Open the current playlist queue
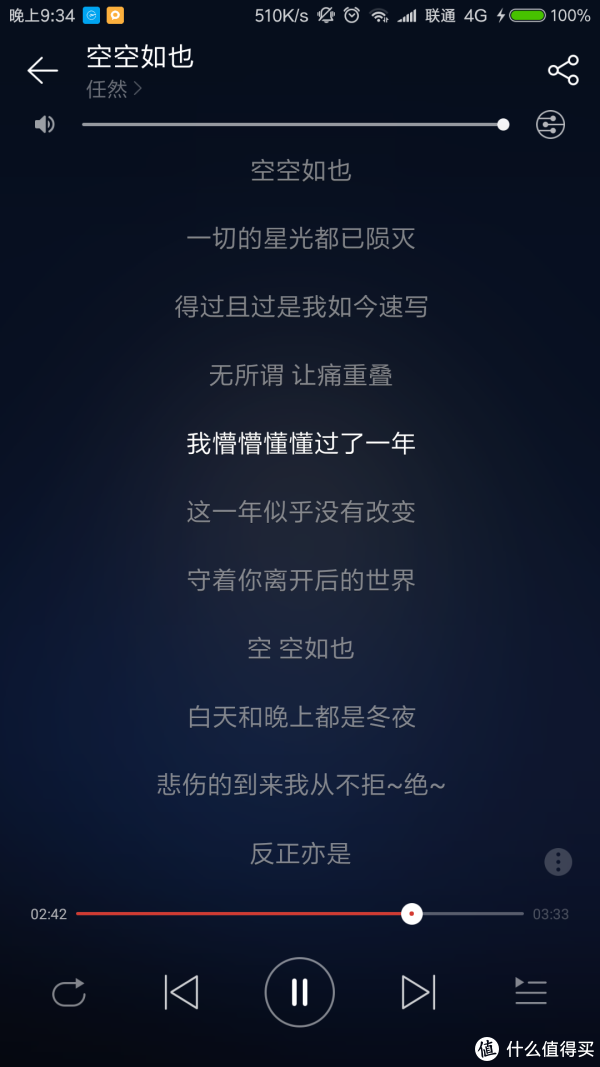 (531, 991)
